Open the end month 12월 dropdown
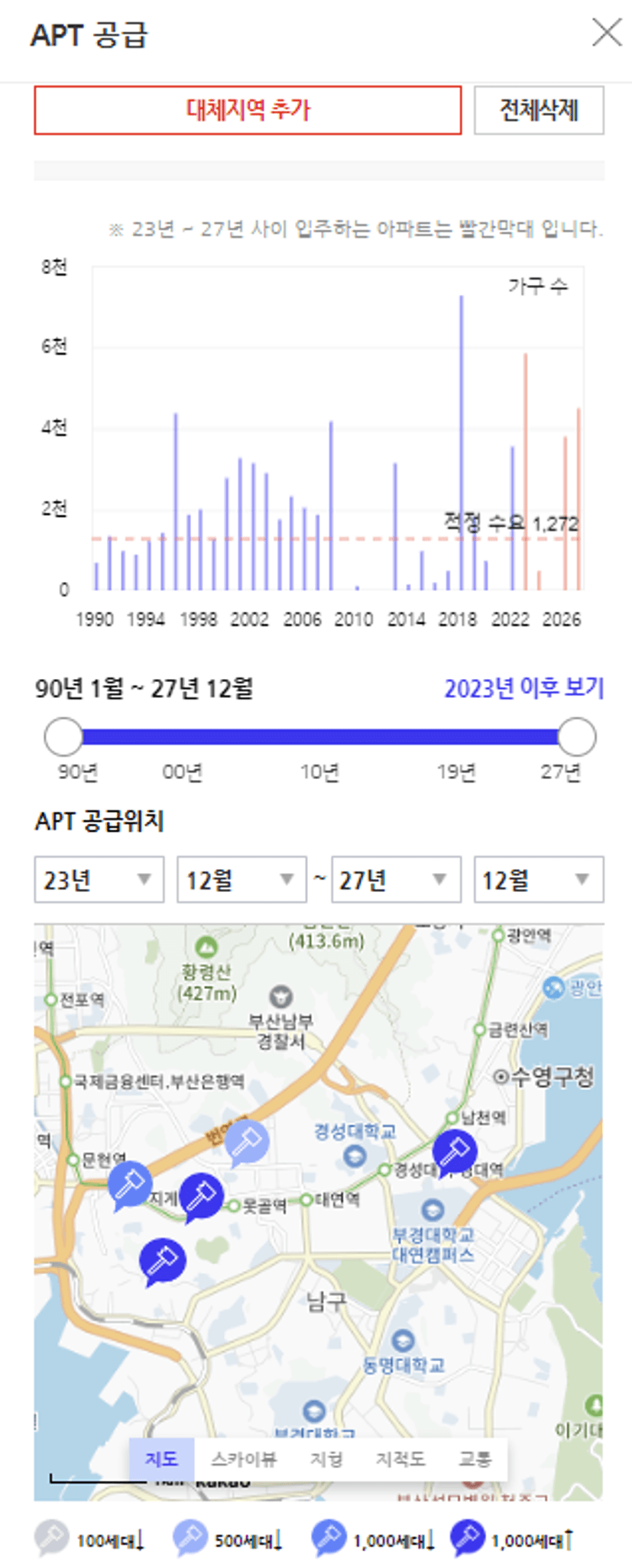This screenshot has height=1568, width=632. coord(538,880)
